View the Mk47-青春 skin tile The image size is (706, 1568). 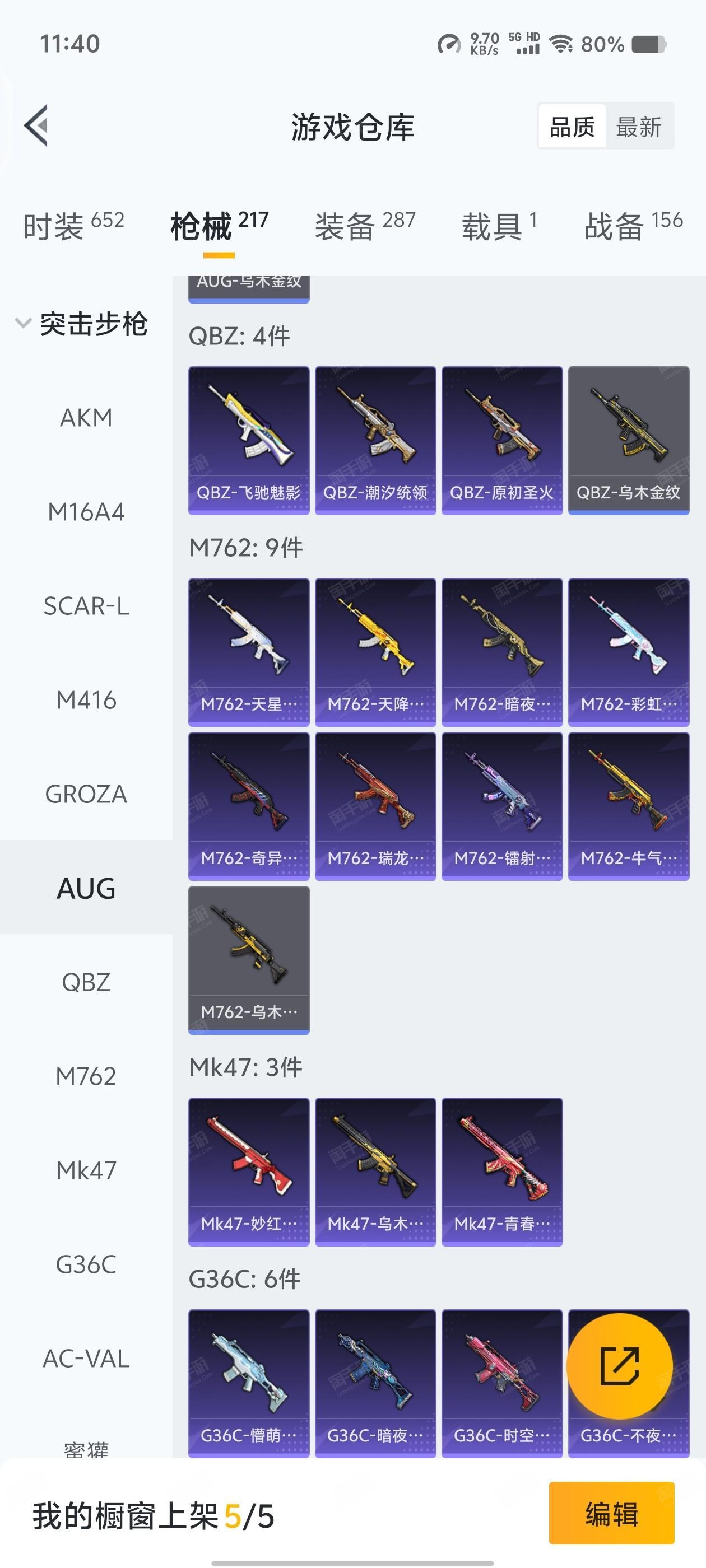(x=502, y=1171)
